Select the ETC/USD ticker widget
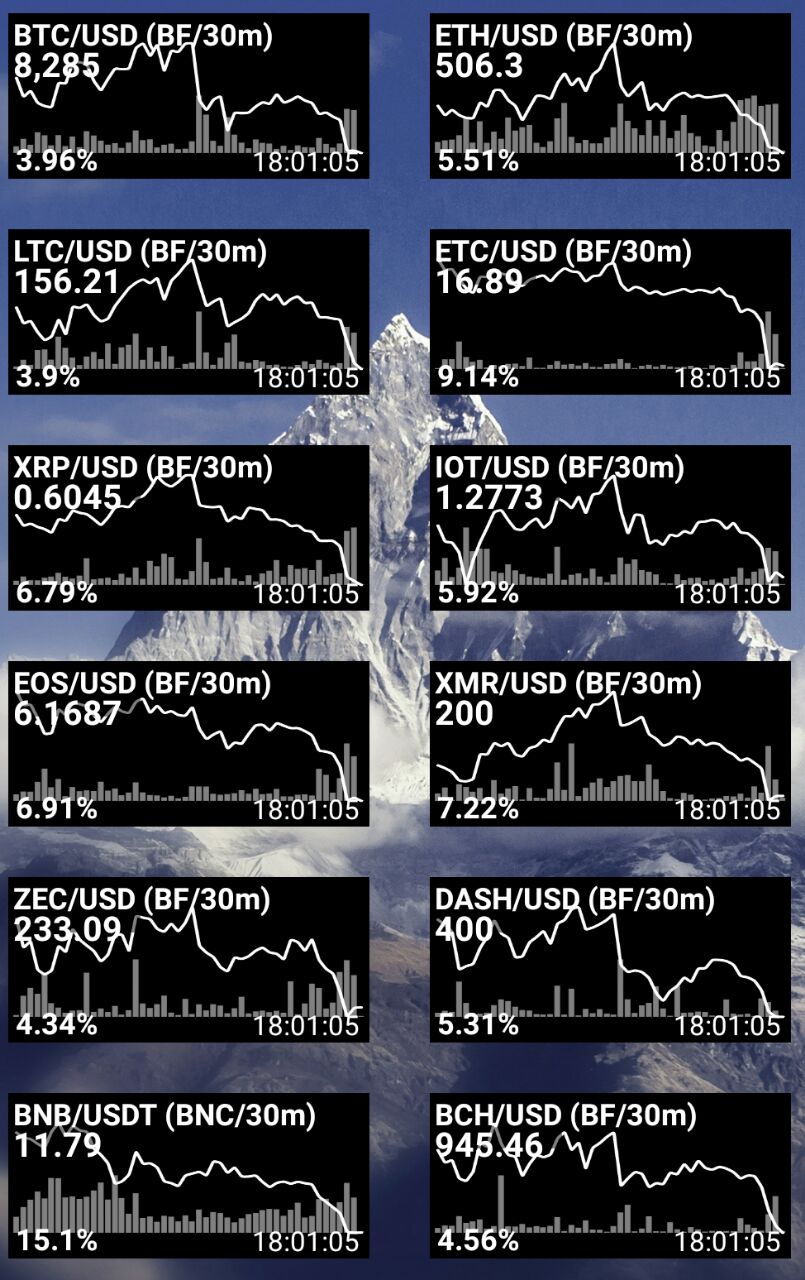 pos(609,311)
